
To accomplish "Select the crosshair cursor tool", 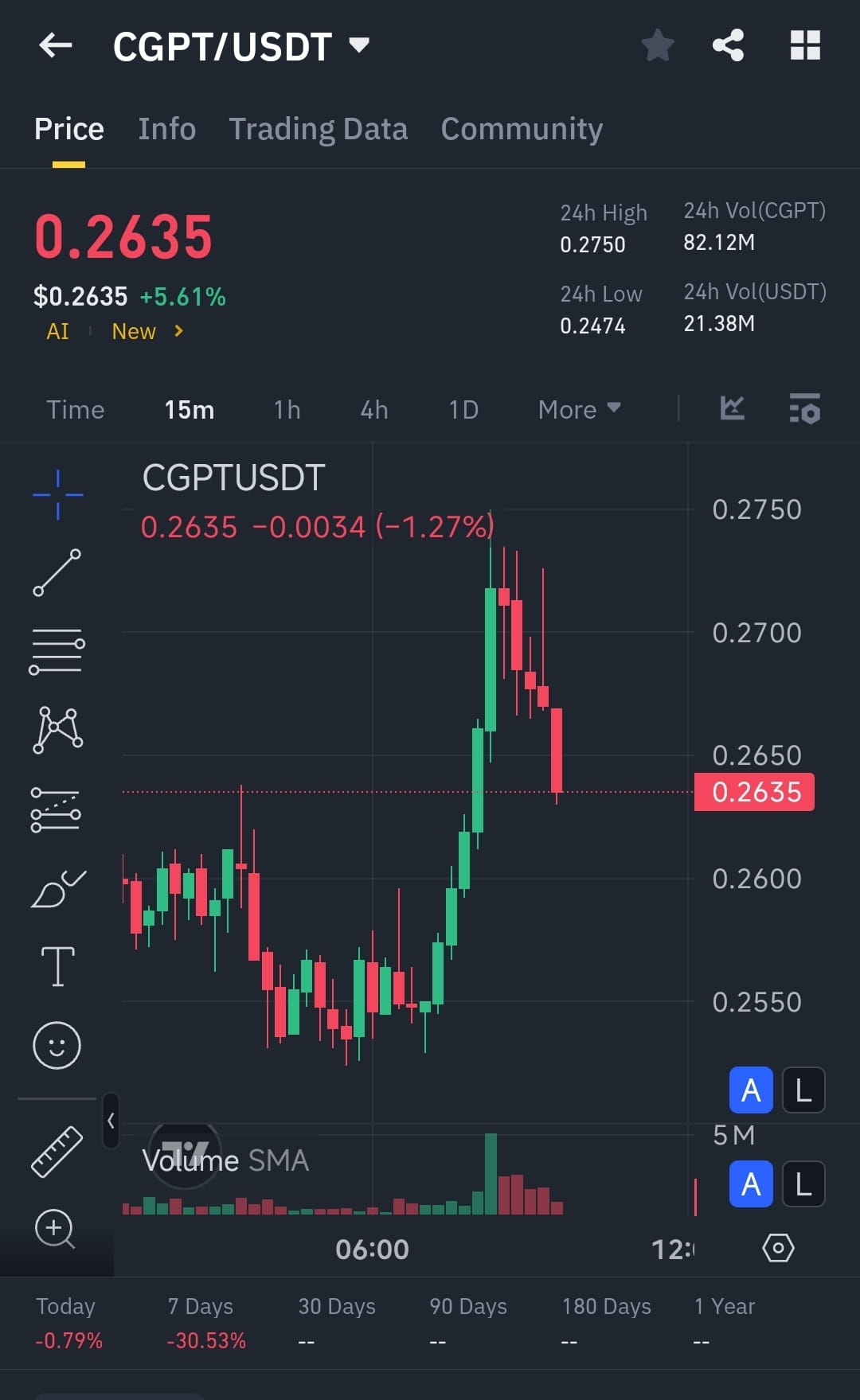I will point(57,493).
